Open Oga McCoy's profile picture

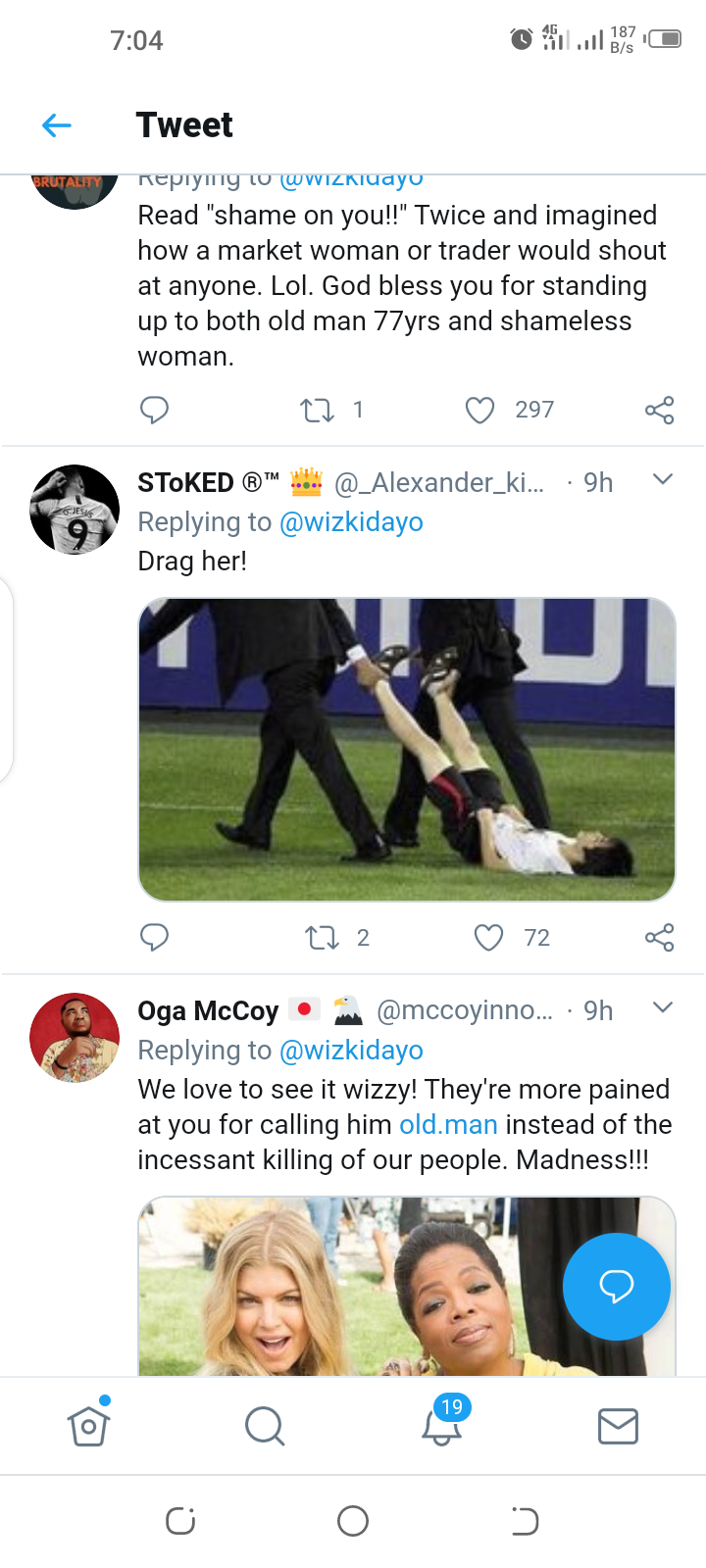pos(75,1038)
